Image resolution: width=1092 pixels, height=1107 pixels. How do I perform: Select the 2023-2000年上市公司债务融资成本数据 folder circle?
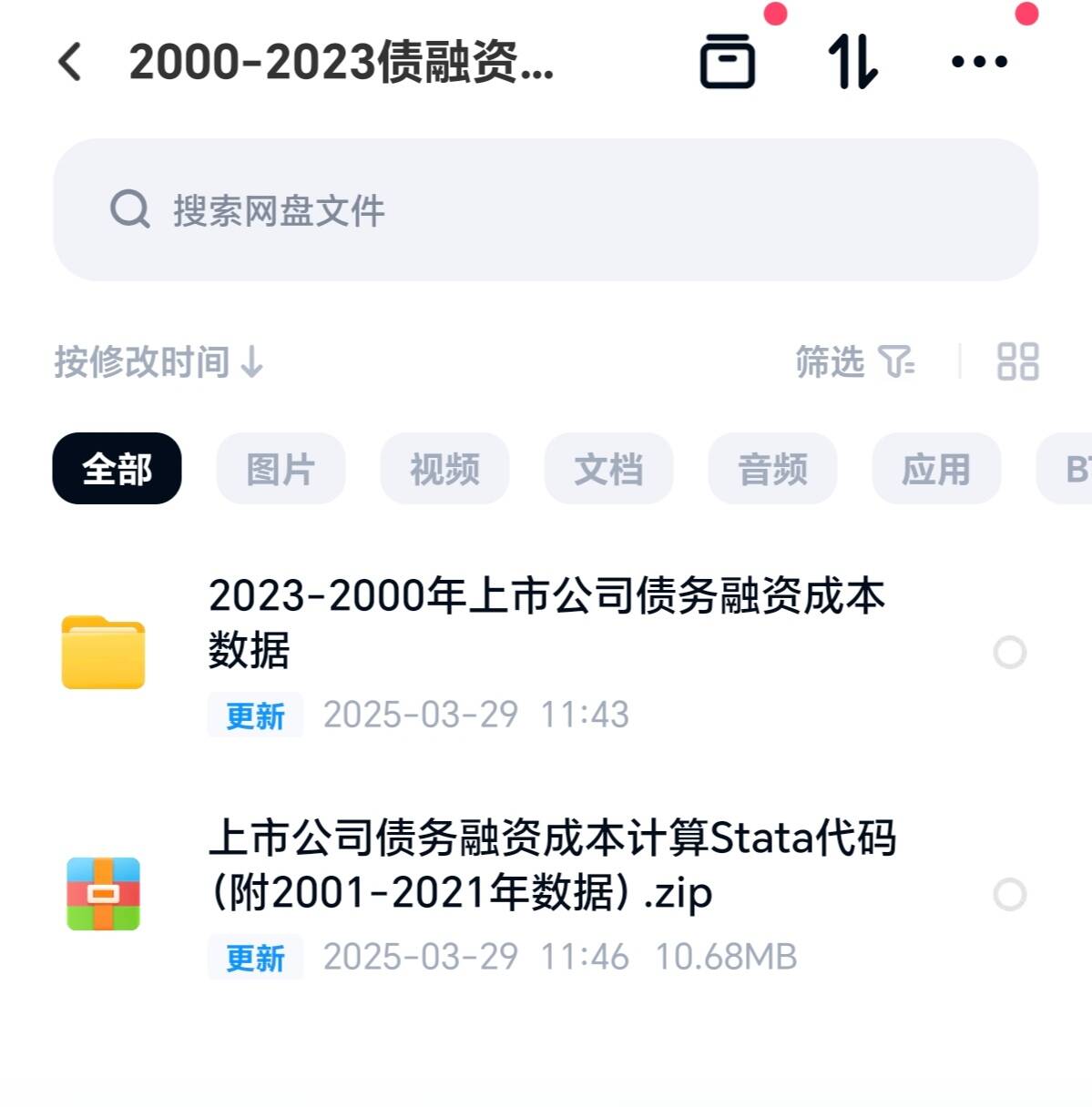tap(1009, 652)
